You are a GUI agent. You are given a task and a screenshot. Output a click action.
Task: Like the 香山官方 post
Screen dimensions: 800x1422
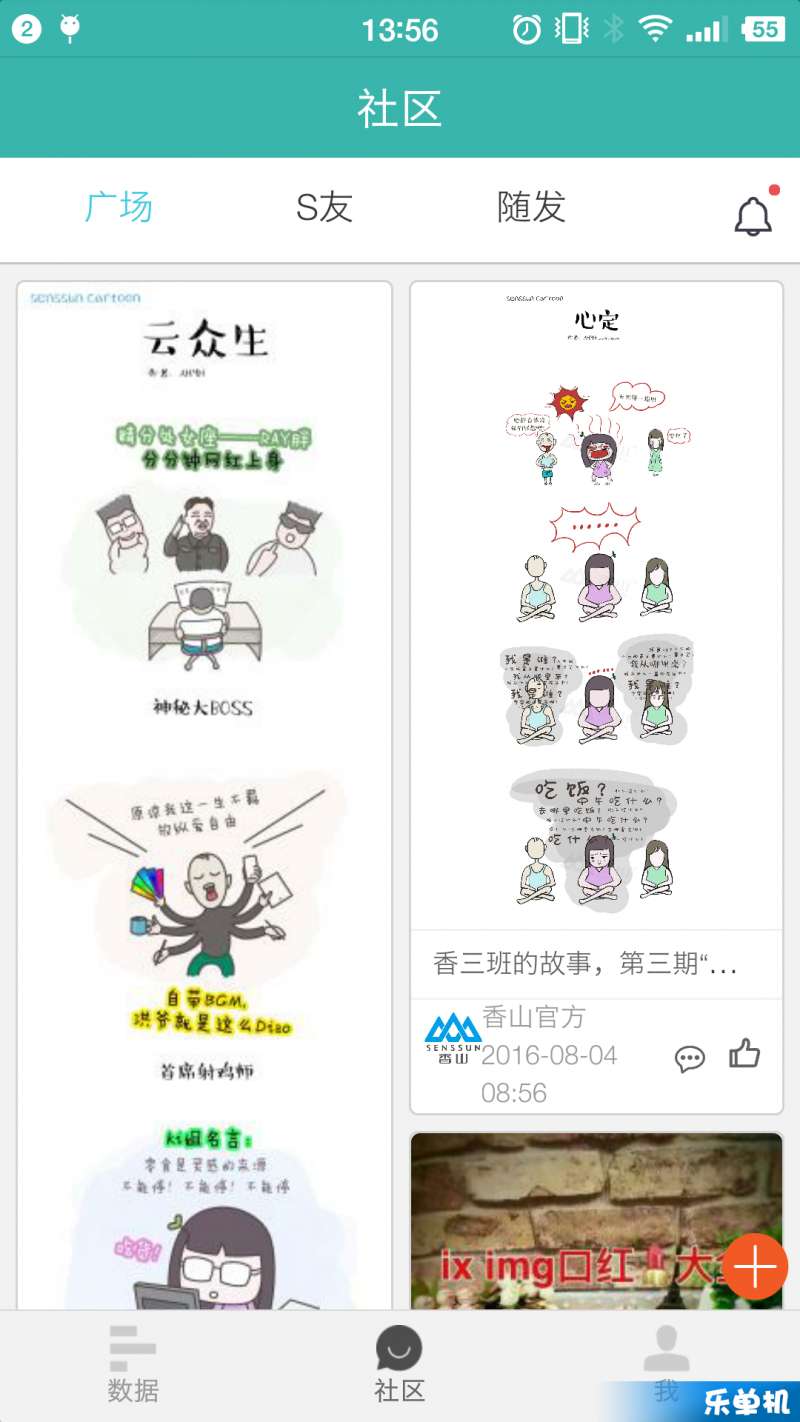coord(744,1054)
